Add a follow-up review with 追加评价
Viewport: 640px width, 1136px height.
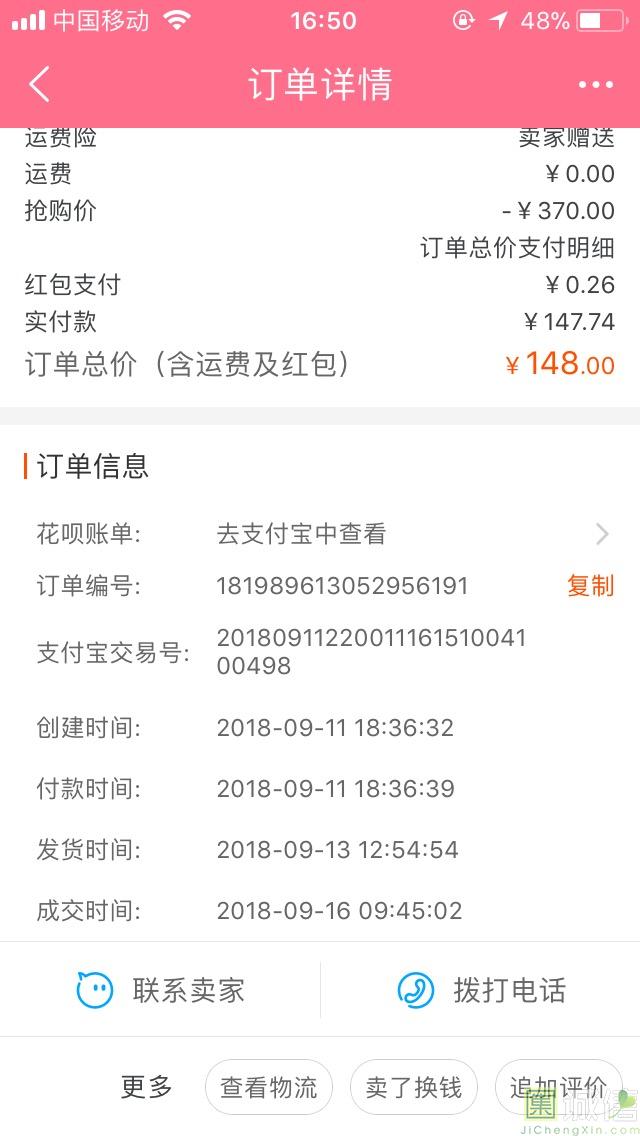click(558, 1087)
